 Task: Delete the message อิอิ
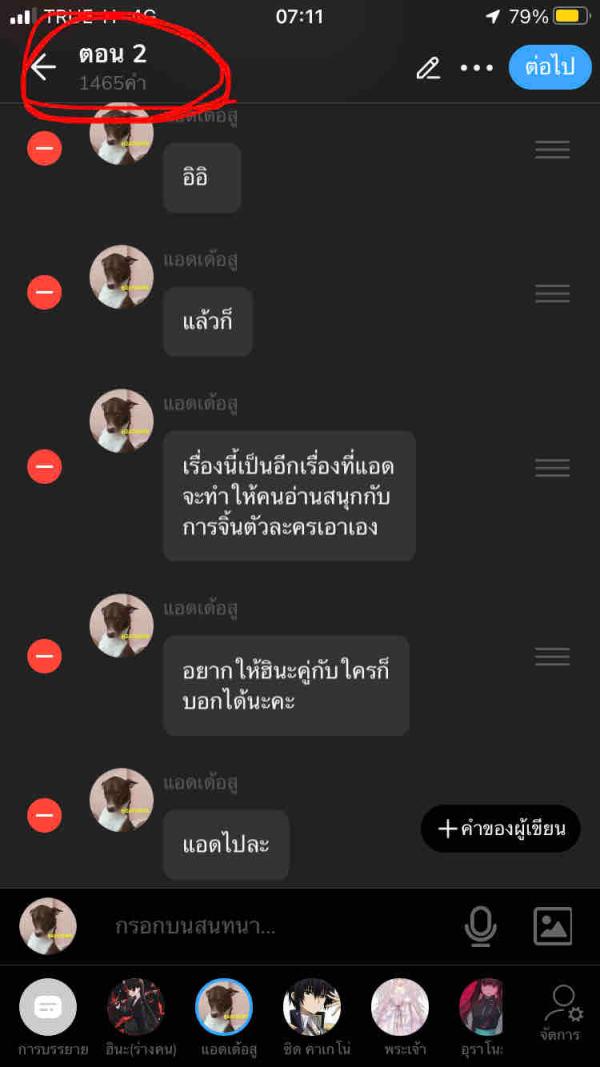pyautogui.click(x=44, y=149)
